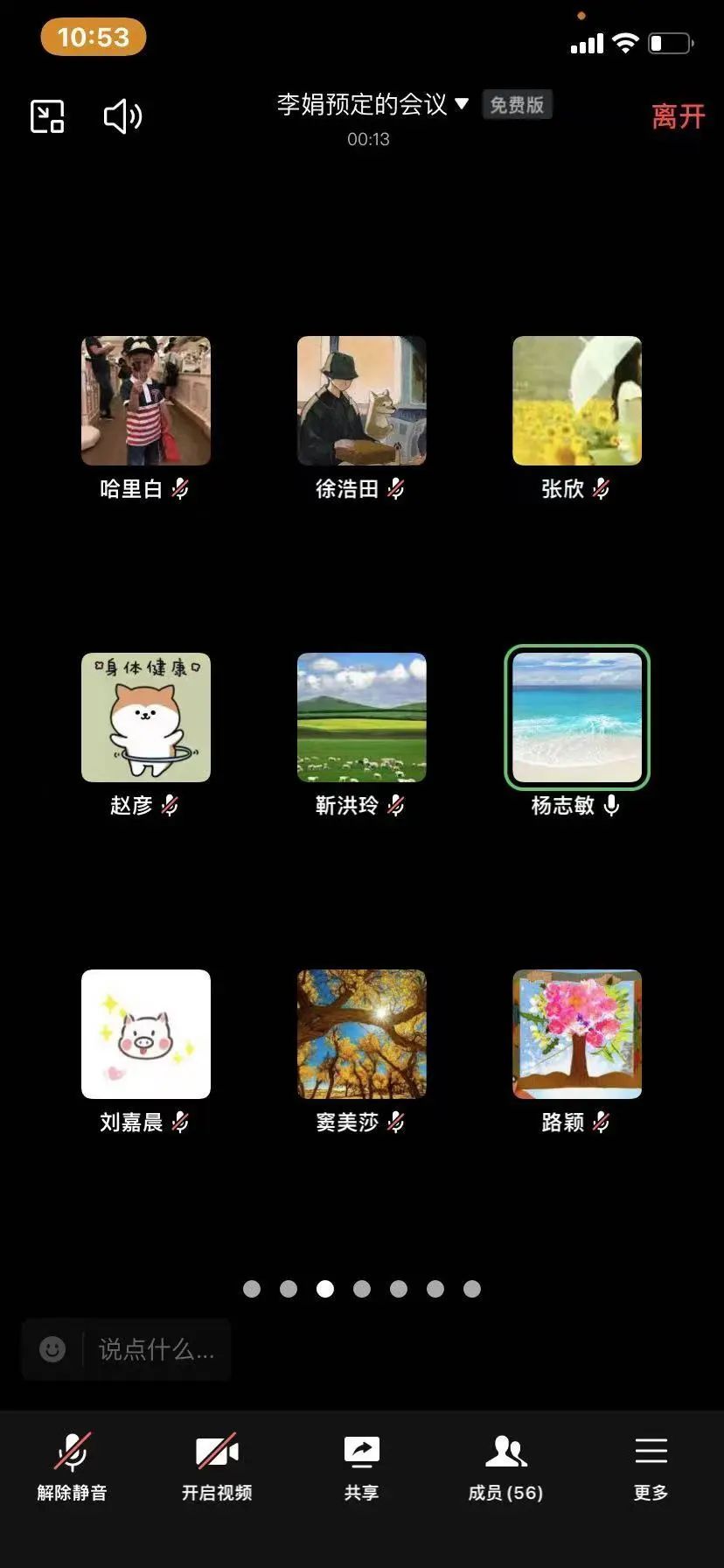724x1568 pixels.
Task: Select participant 张欣's tile
Action: pos(576,401)
